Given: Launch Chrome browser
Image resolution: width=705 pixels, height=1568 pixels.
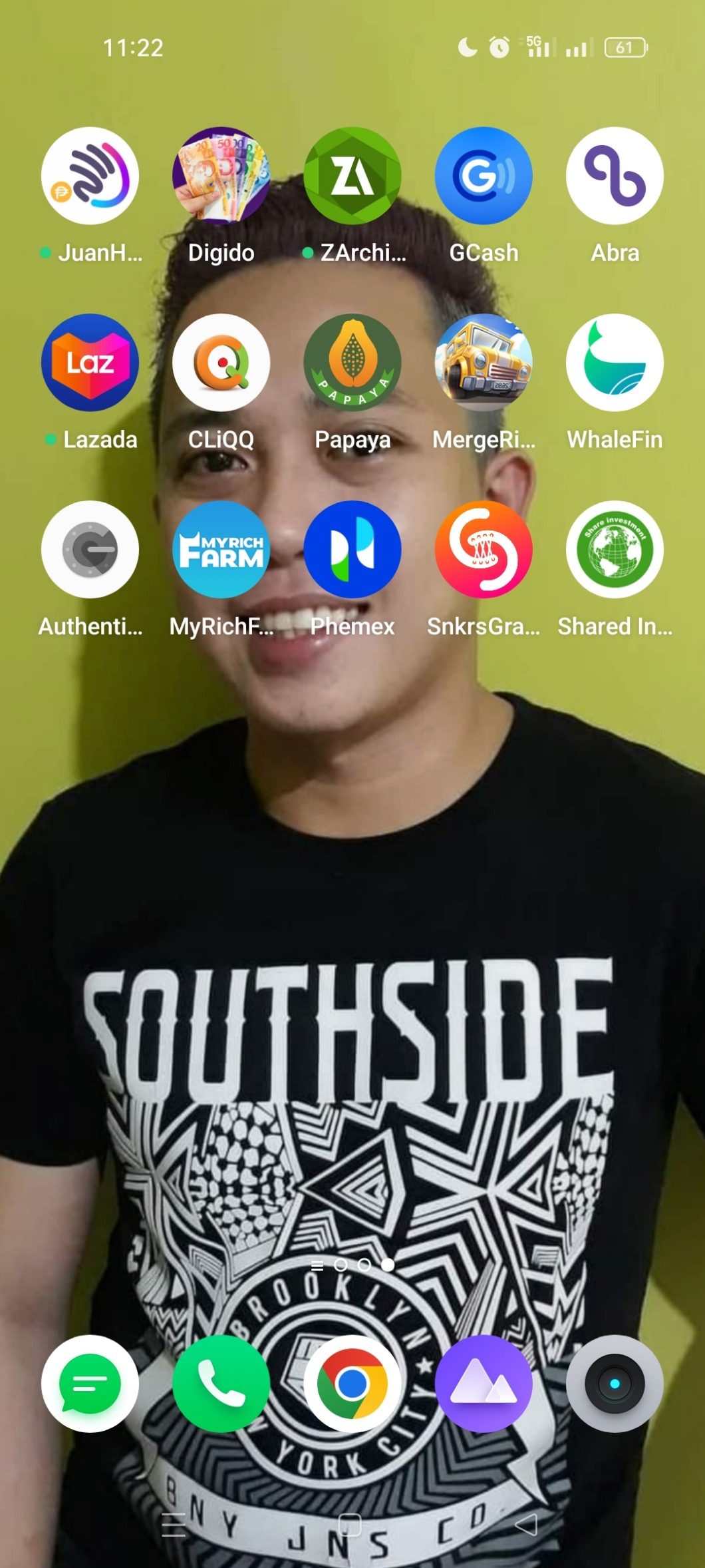Looking at the screenshot, I should (352, 1384).
